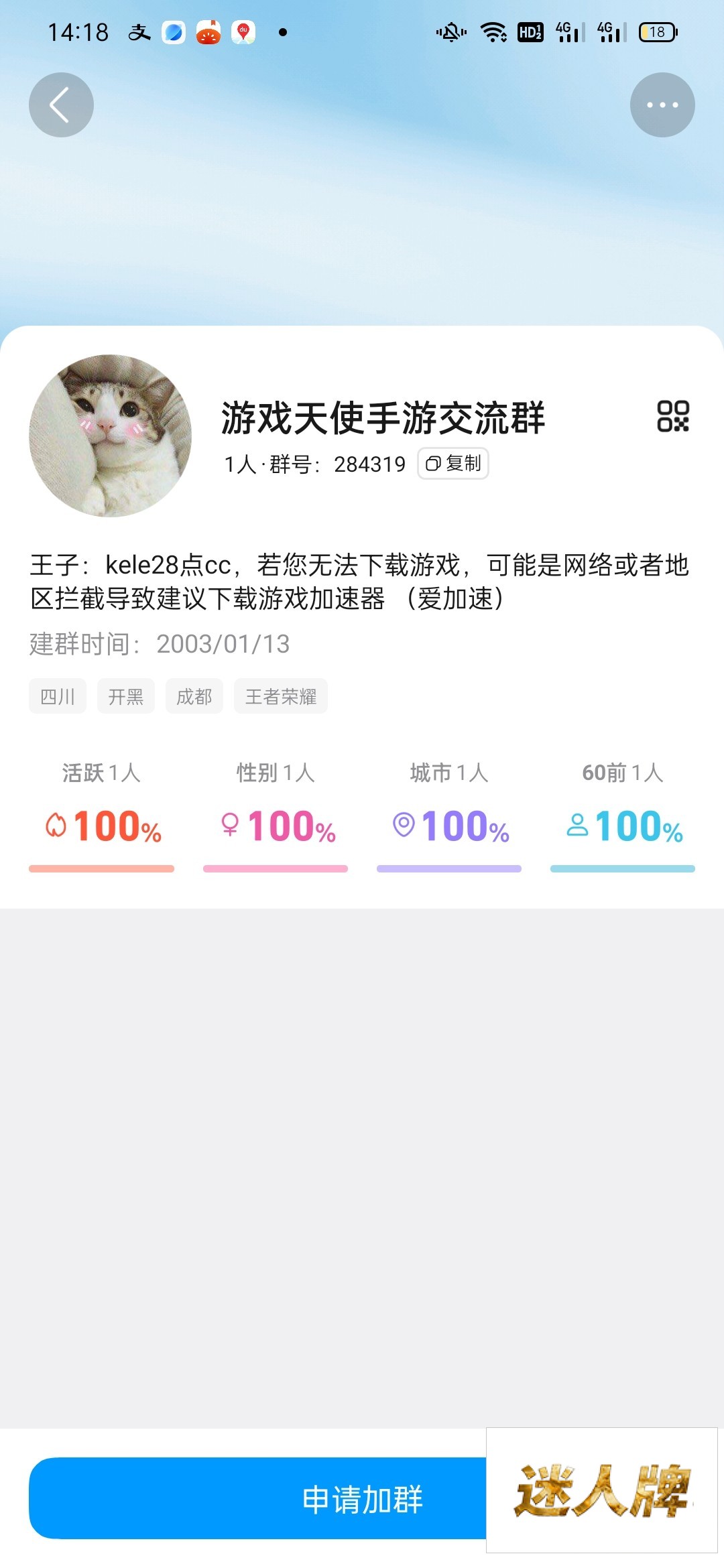Copy the group number with 复制
The width and height of the screenshot is (724, 1568).
point(453,464)
